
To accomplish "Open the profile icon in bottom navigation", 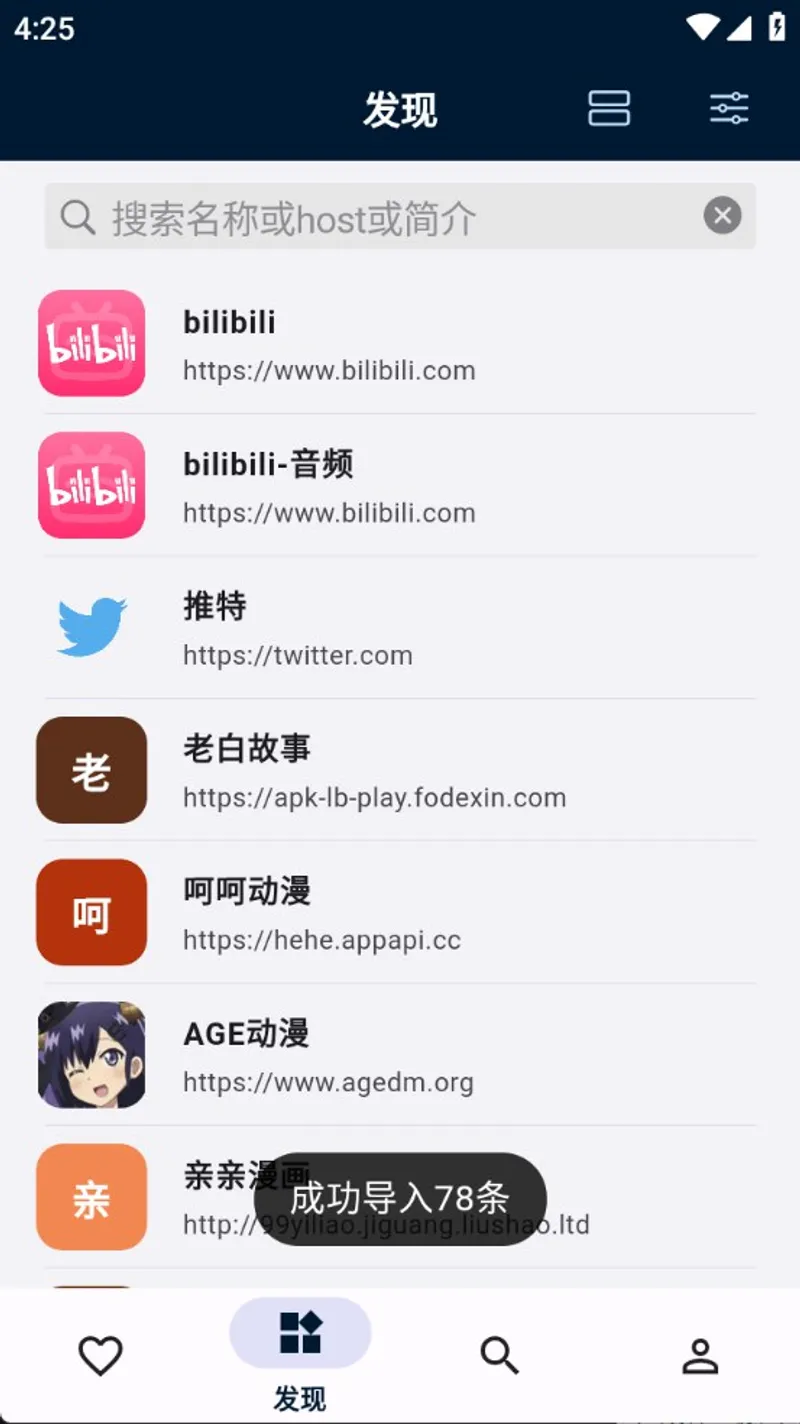I will pos(700,1355).
